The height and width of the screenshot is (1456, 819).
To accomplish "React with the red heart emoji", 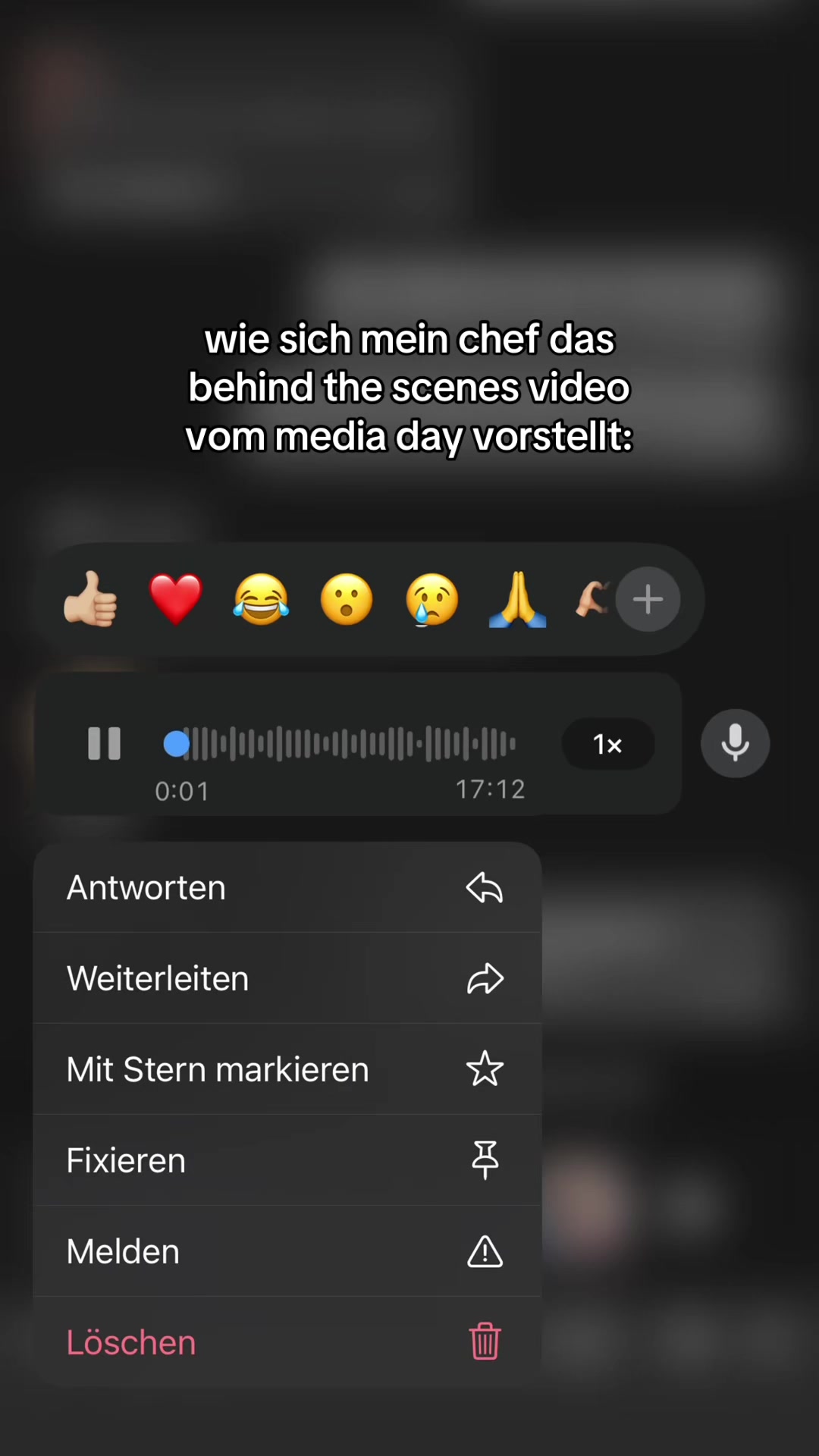I will click(176, 599).
